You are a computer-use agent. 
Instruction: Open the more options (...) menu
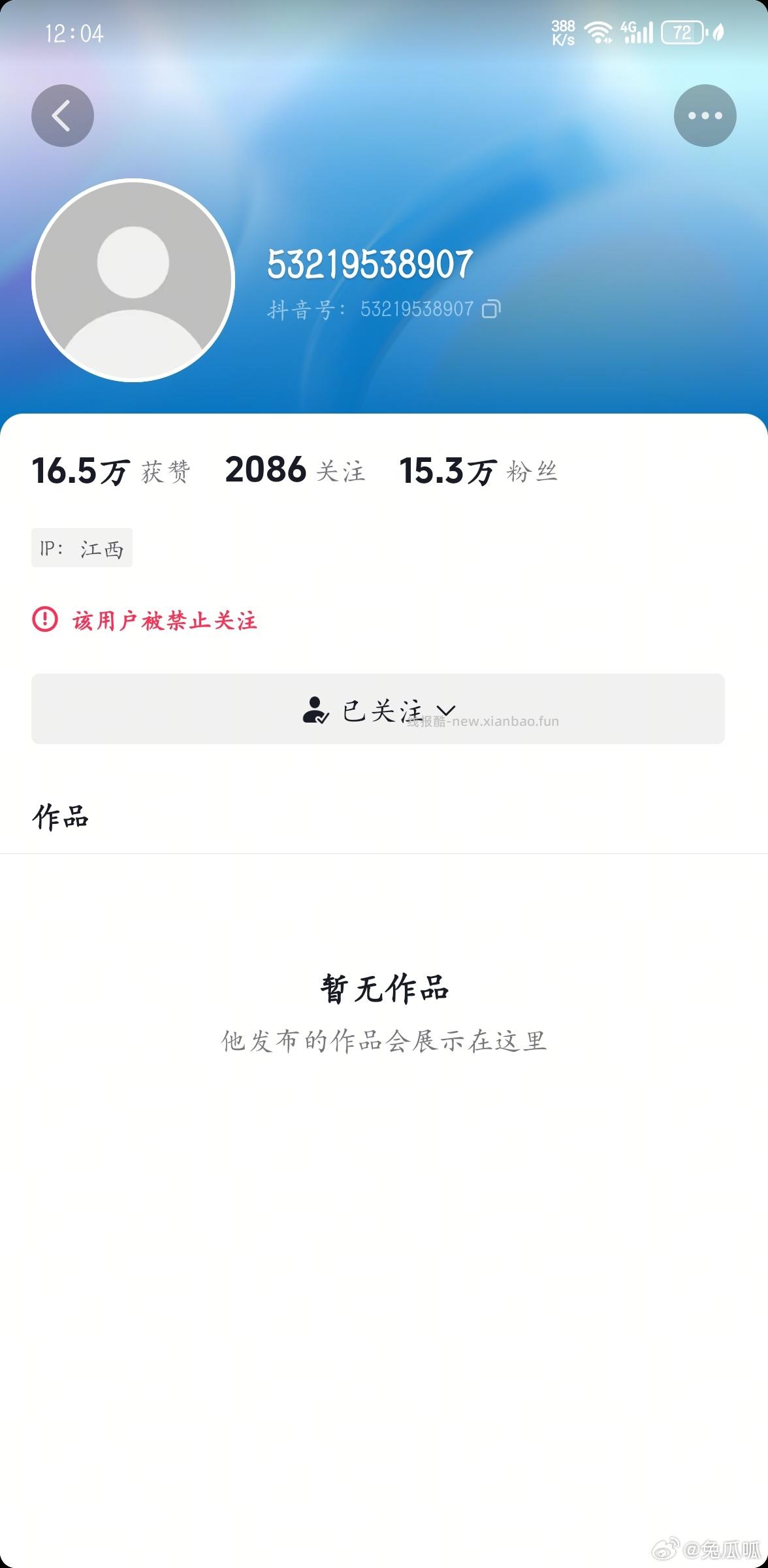click(705, 115)
